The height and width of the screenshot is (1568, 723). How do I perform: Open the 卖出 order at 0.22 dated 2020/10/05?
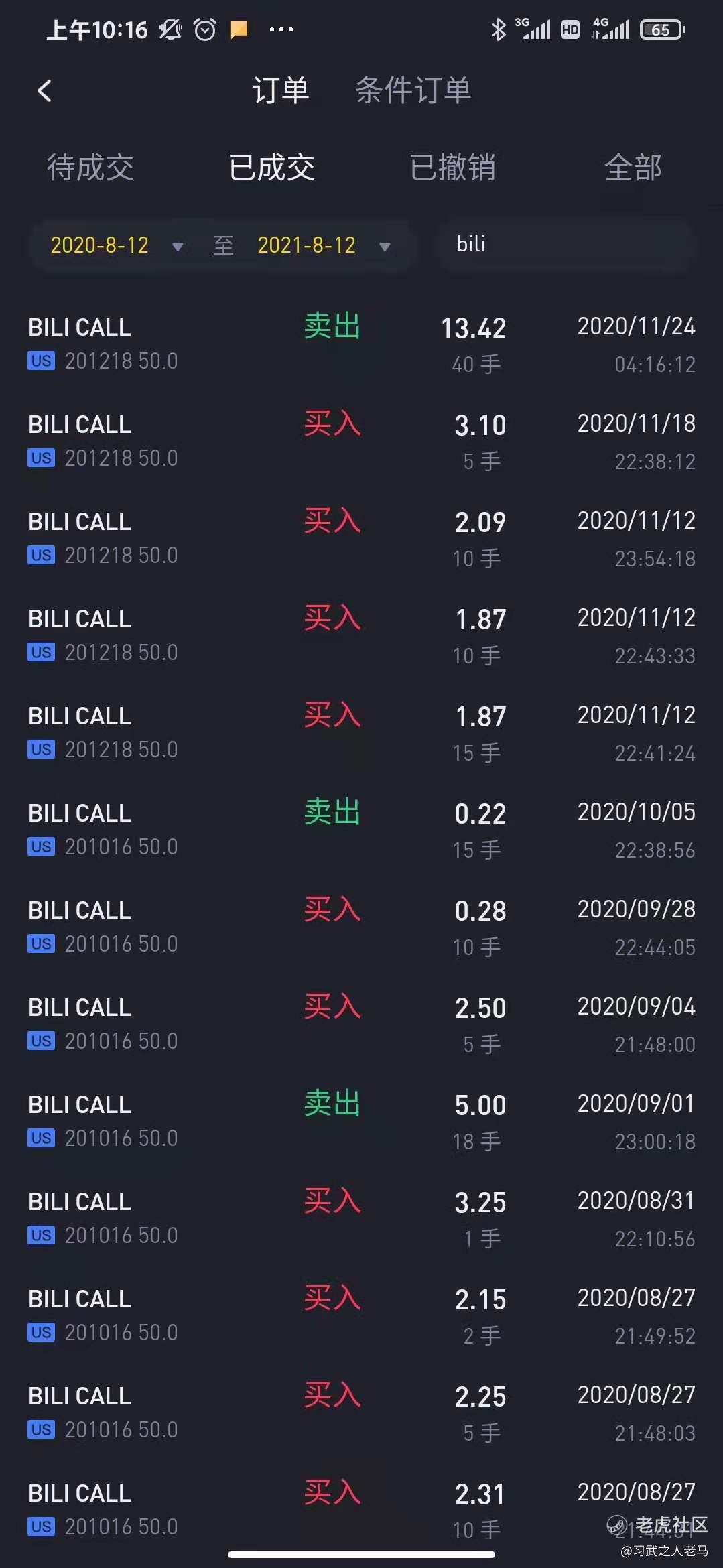pyautogui.click(x=362, y=831)
